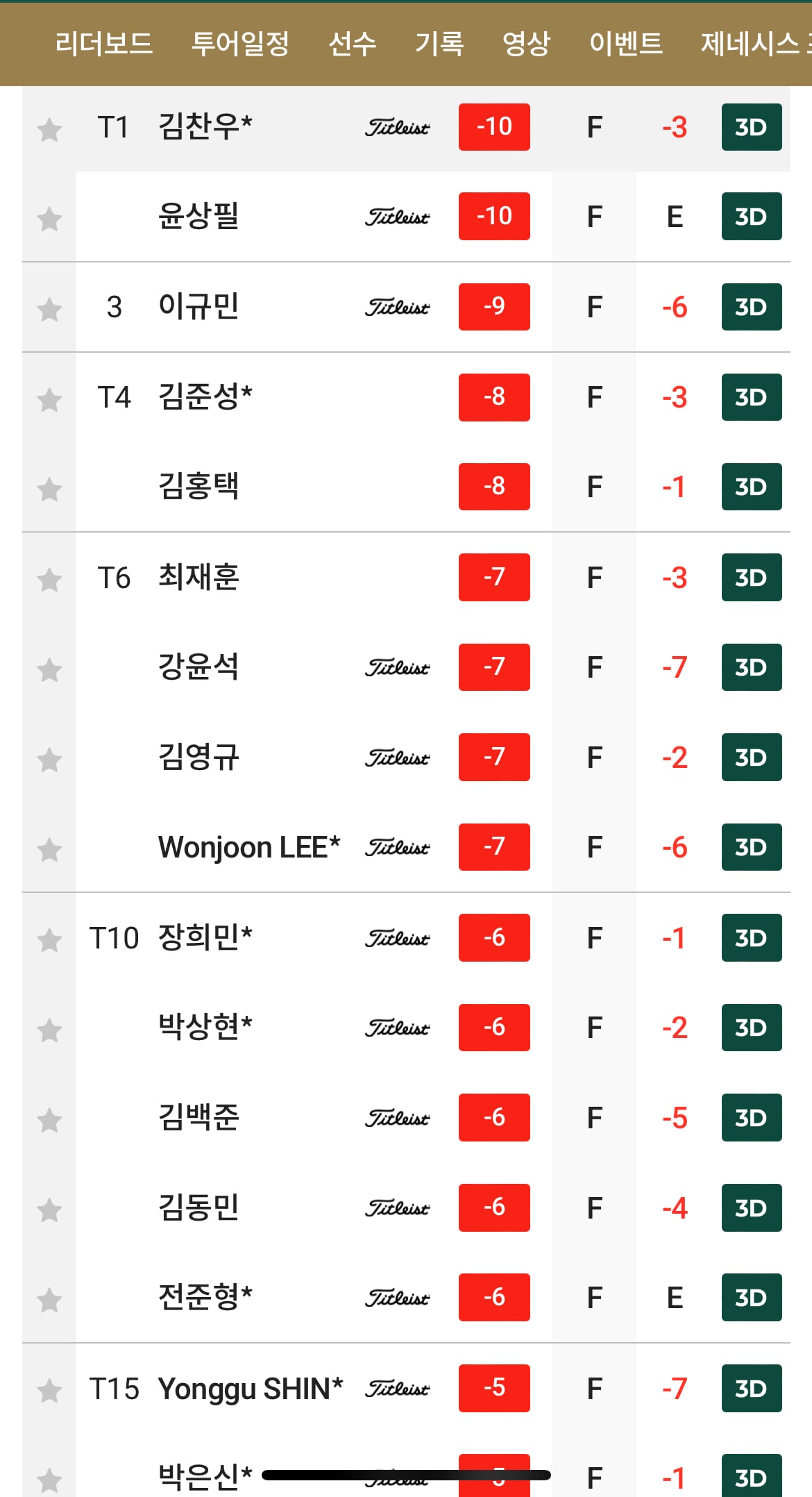
Task: Mark 최재훈 as favorite
Action: pos(49,579)
